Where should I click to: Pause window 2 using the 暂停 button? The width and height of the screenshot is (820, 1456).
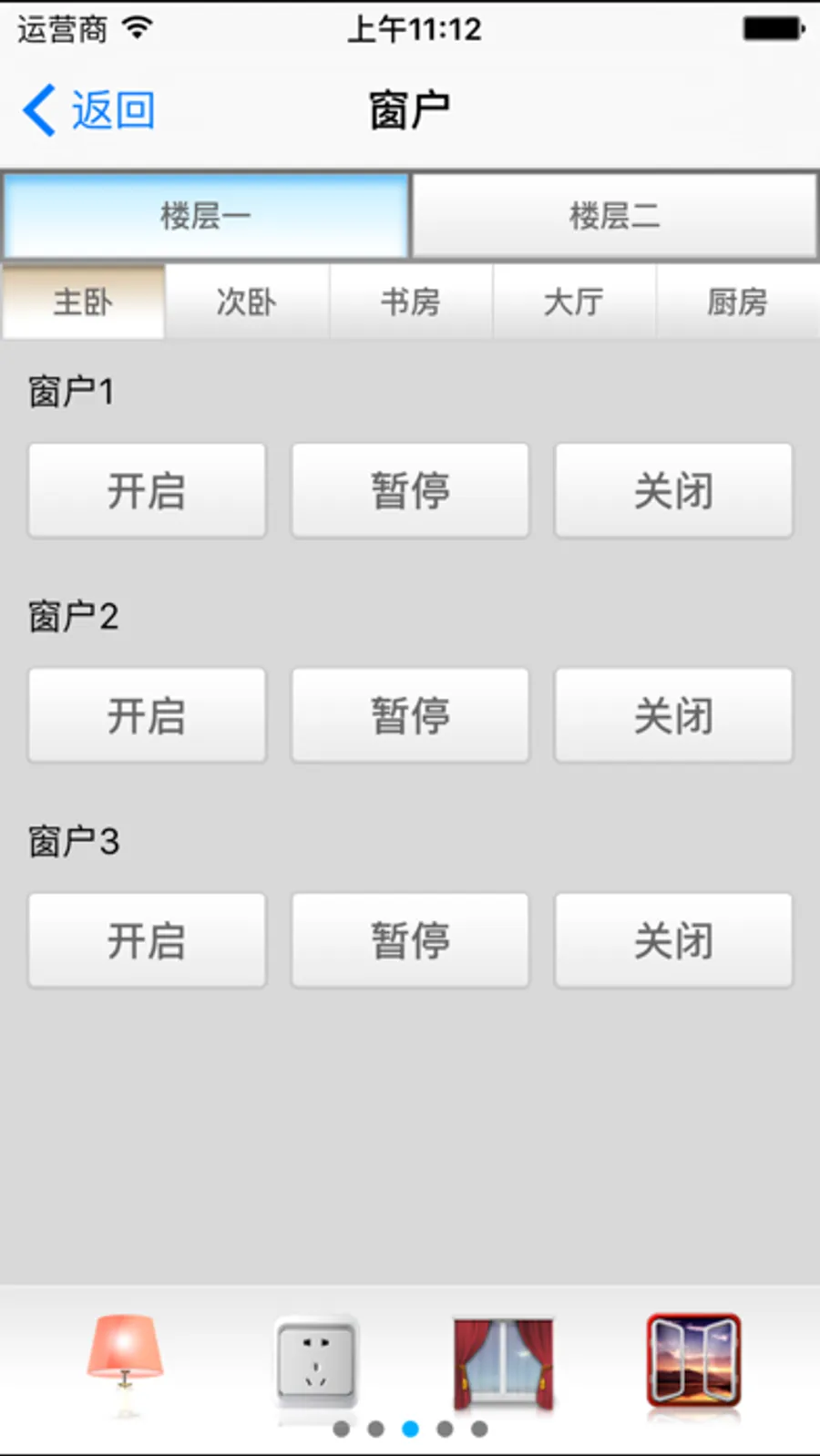(409, 714)
